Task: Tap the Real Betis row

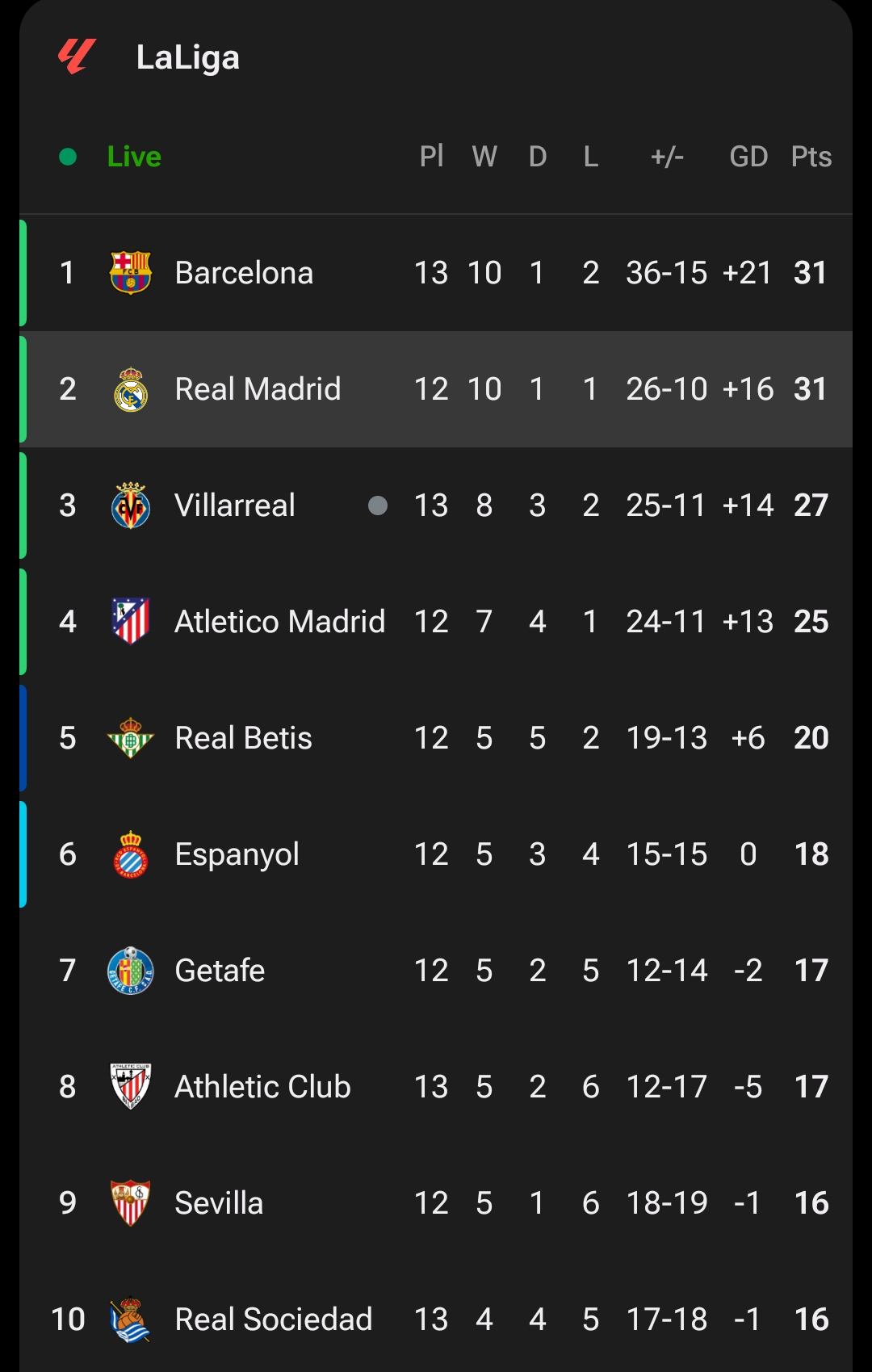Action: coord(243,738)
